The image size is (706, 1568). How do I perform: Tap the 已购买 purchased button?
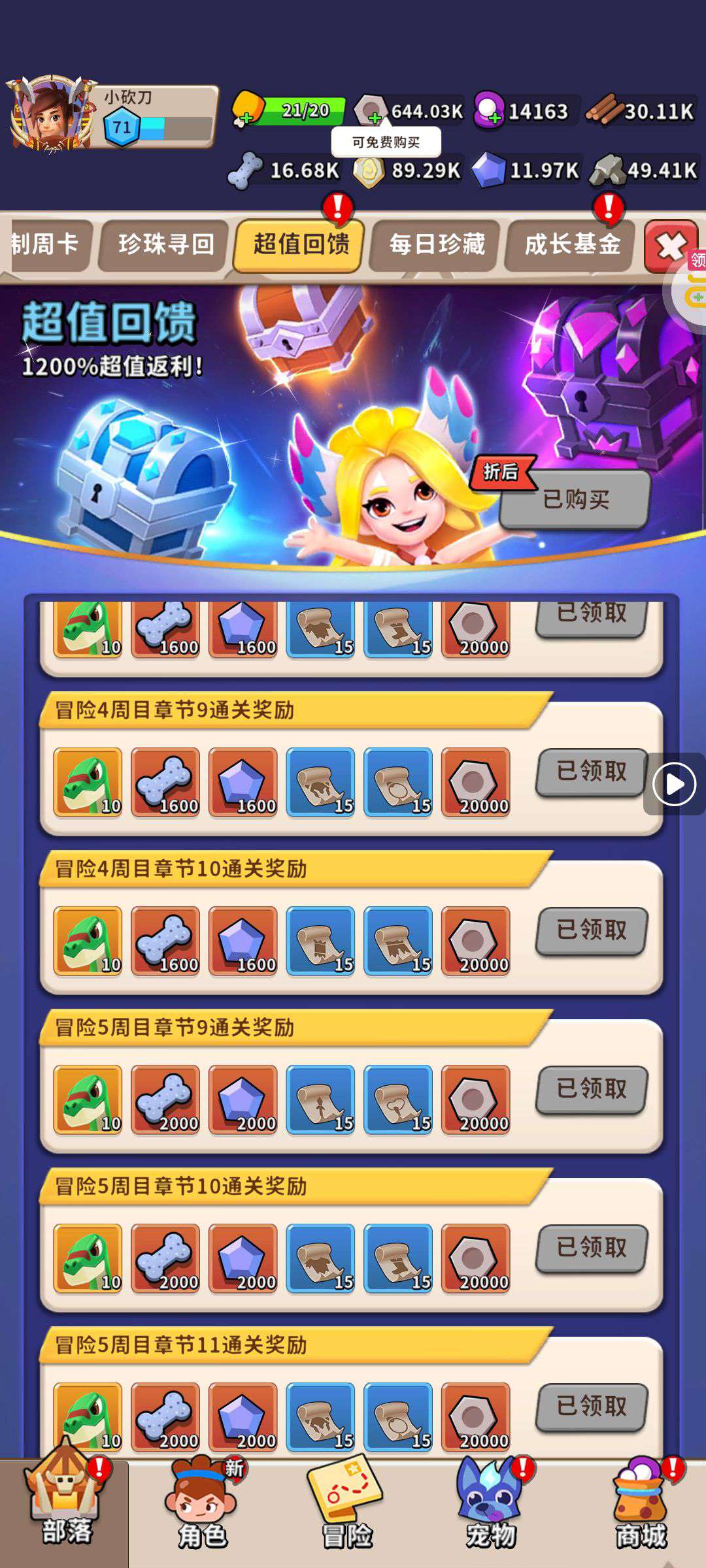click(575, 500)
